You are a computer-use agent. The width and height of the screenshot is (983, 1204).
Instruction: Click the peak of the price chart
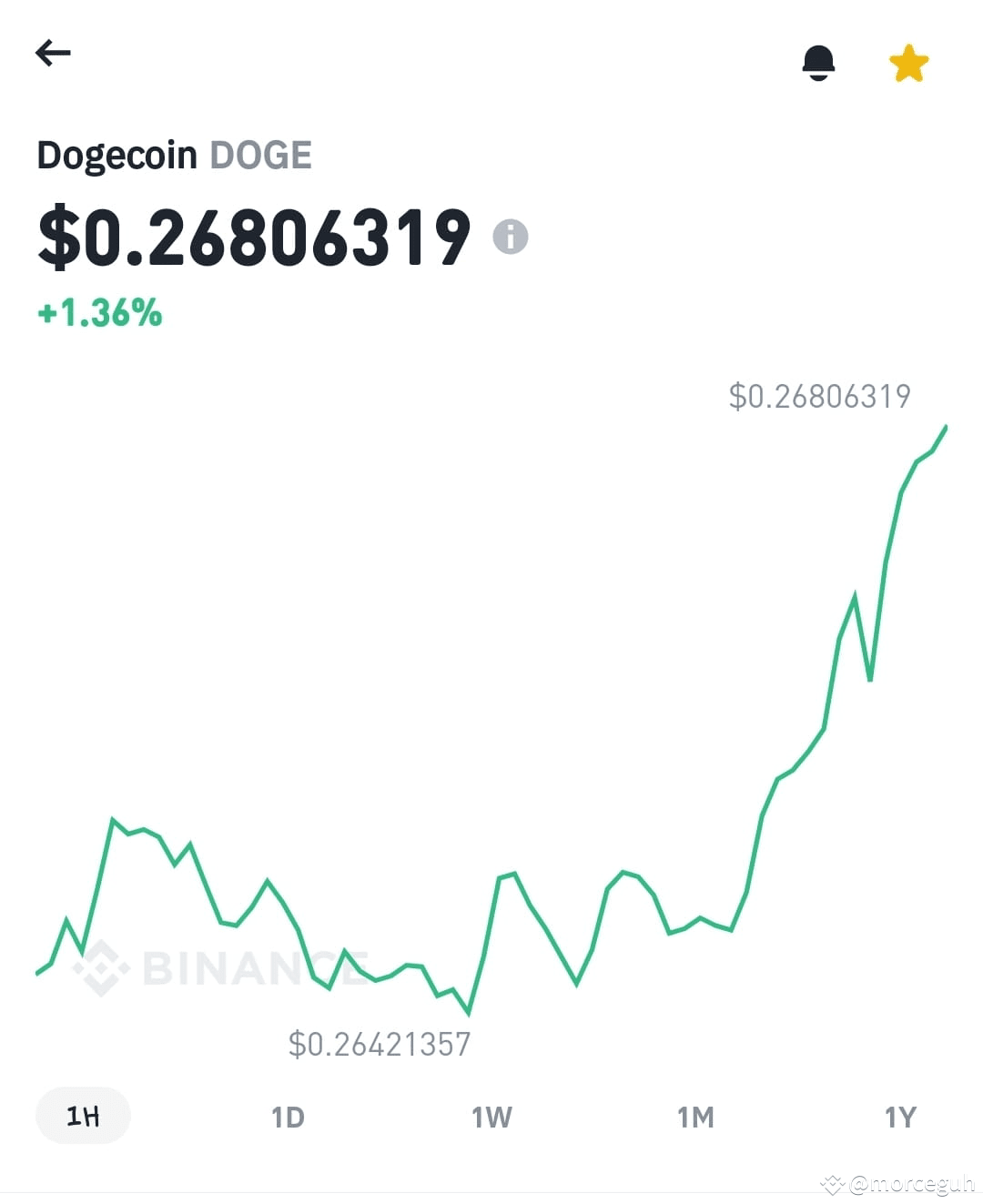pyautogui.click(x=945, y=424)
